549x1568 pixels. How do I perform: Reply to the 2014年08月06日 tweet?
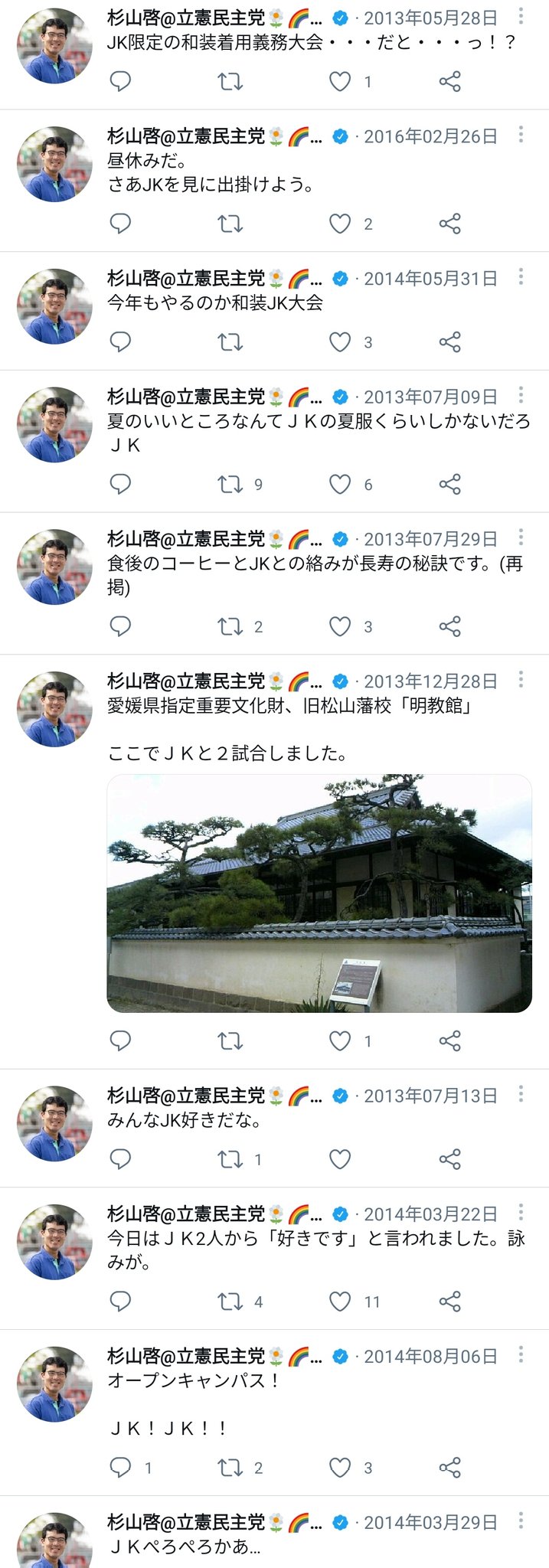click(x=120, y=1467)
